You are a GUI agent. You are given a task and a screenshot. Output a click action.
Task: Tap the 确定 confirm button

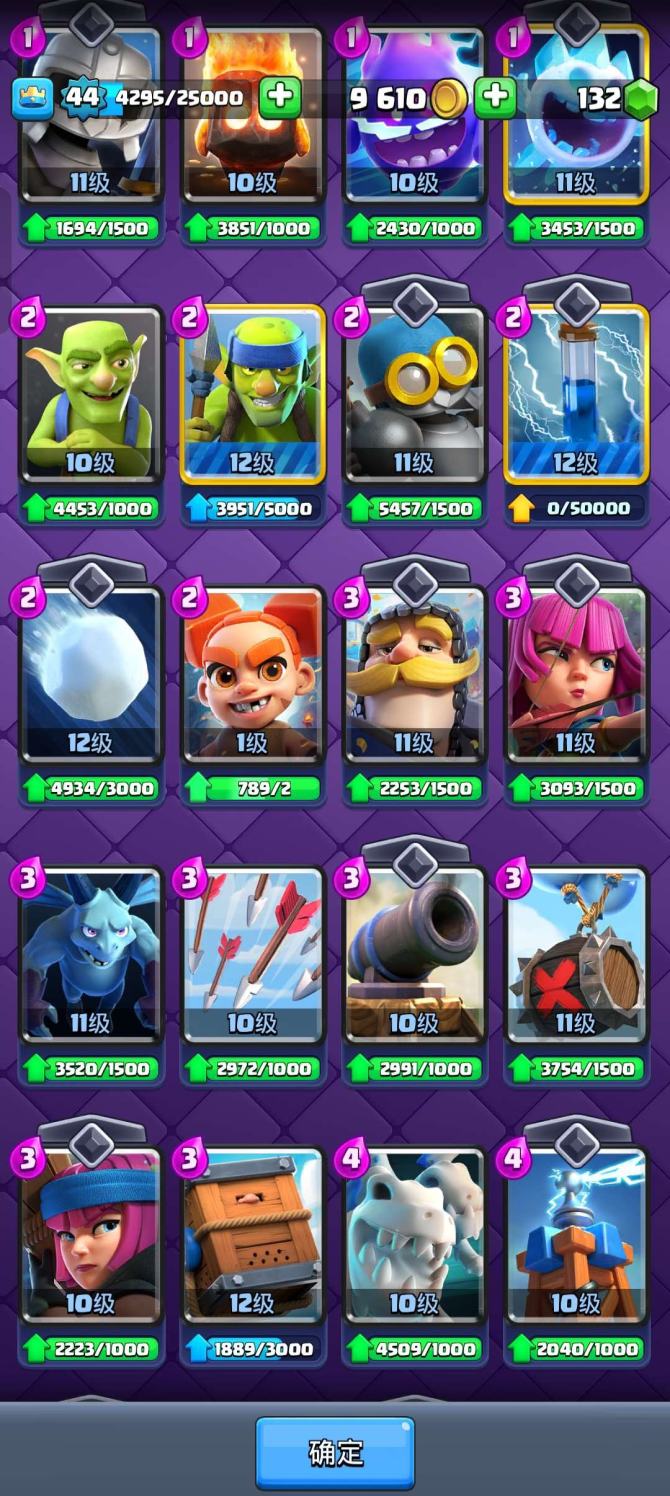[x=334, y=1452]
